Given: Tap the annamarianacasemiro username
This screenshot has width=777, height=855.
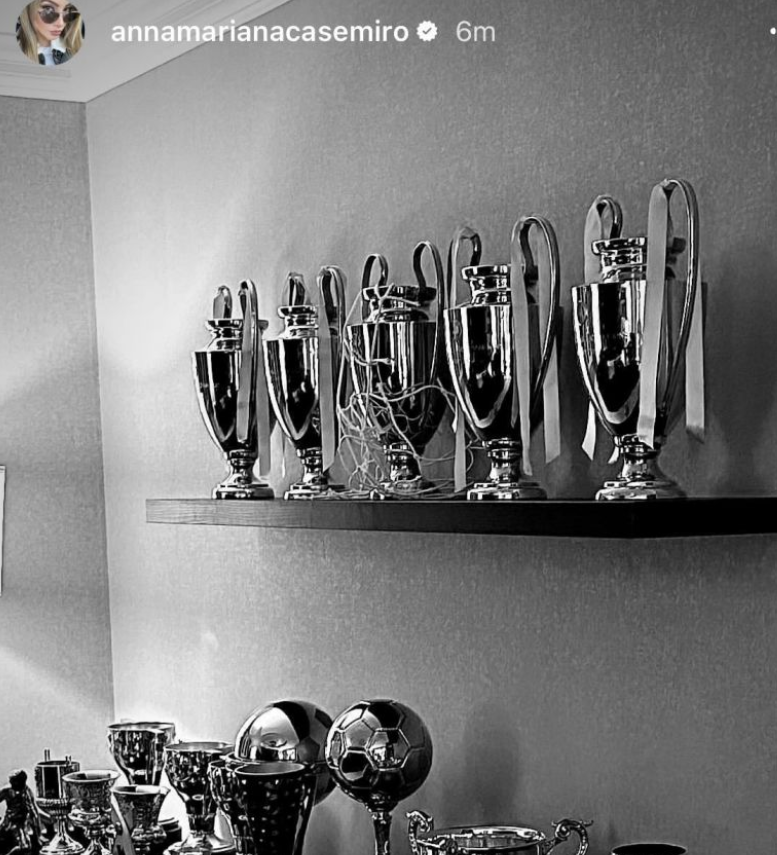Looking at the screenshot, I should tap(259, 32).
